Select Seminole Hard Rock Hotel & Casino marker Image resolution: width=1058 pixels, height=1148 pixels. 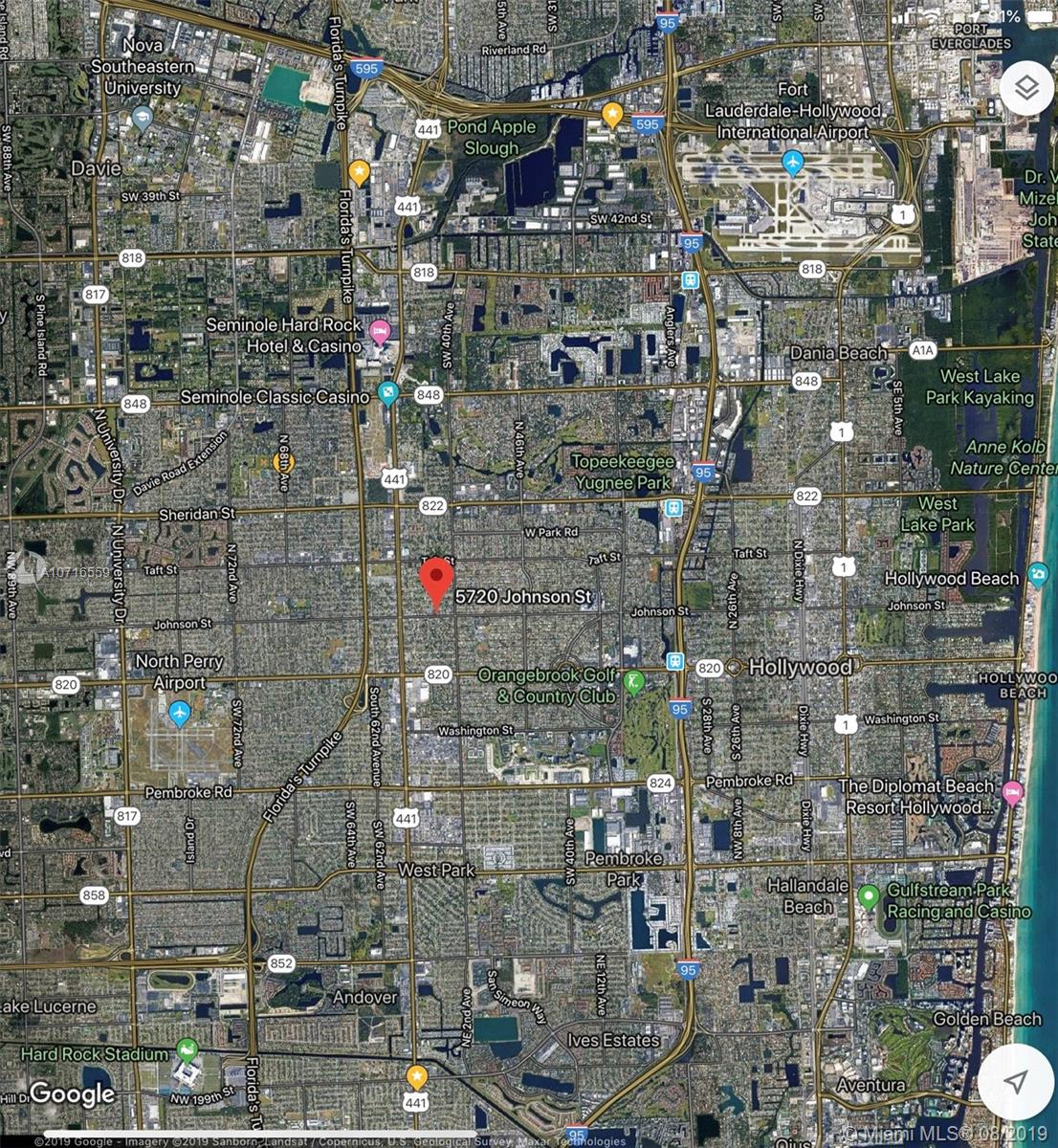coord(379,331)
